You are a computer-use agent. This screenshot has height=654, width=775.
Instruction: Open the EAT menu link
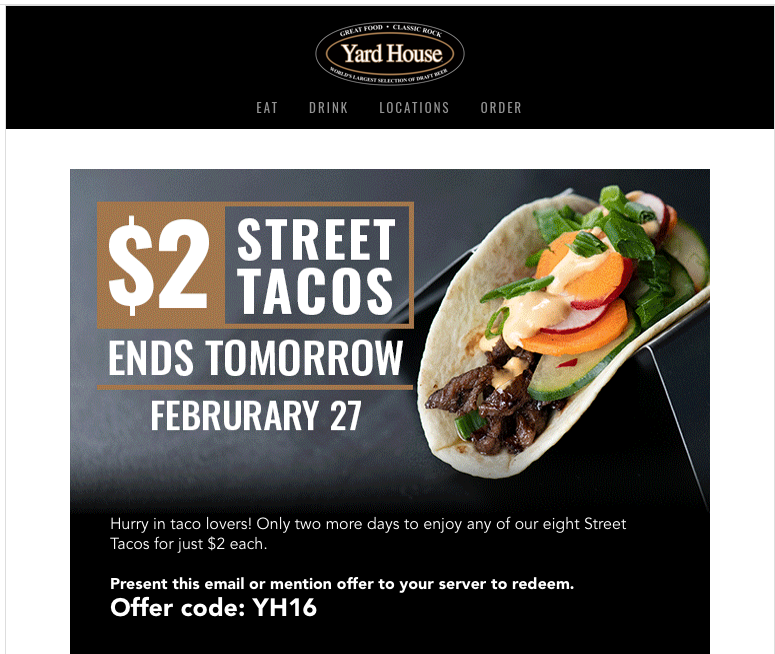267,108
